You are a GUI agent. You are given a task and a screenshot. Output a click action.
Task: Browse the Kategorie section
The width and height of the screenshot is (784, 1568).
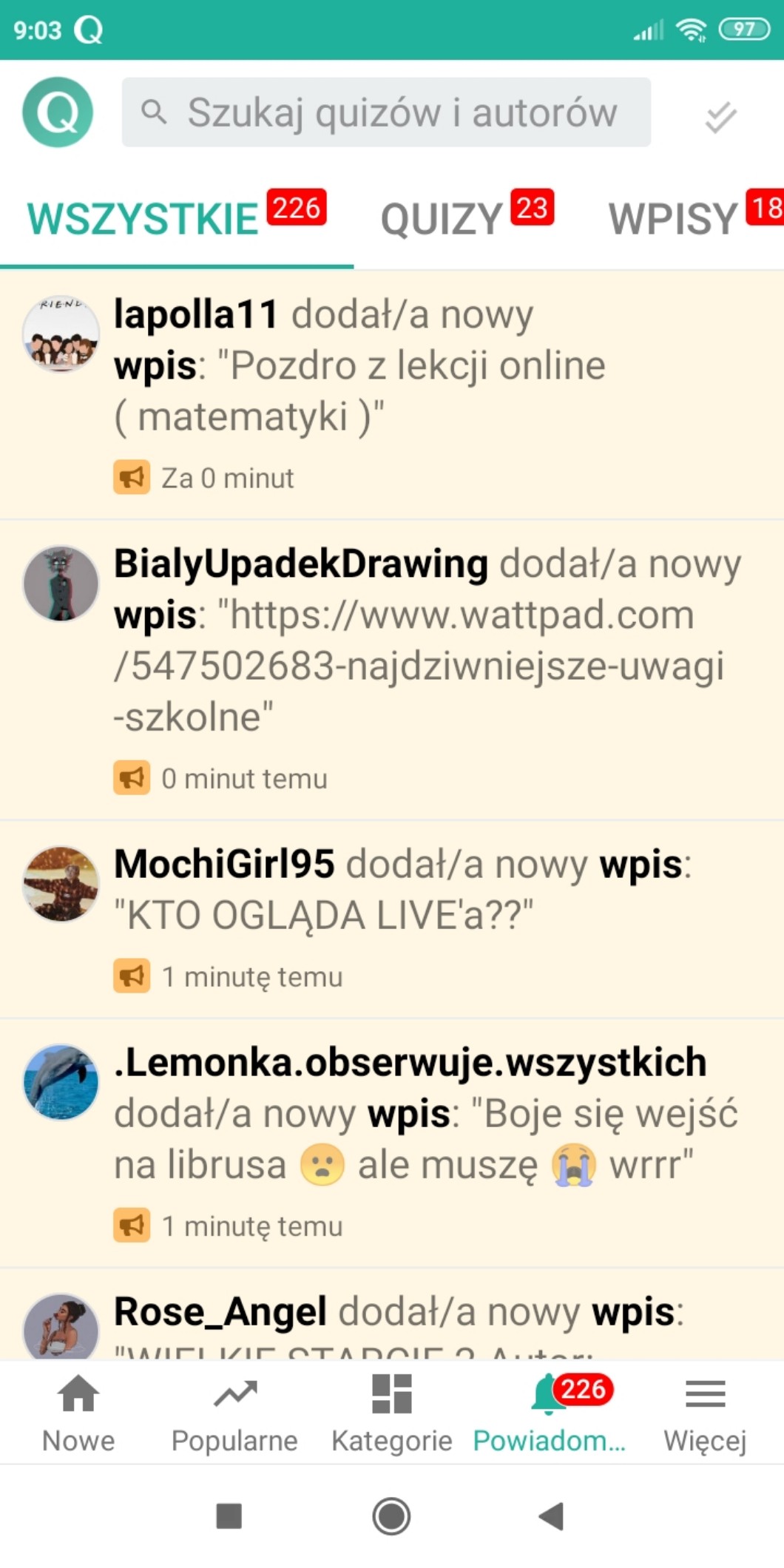pyautogui.click(x=391, y=1413)
